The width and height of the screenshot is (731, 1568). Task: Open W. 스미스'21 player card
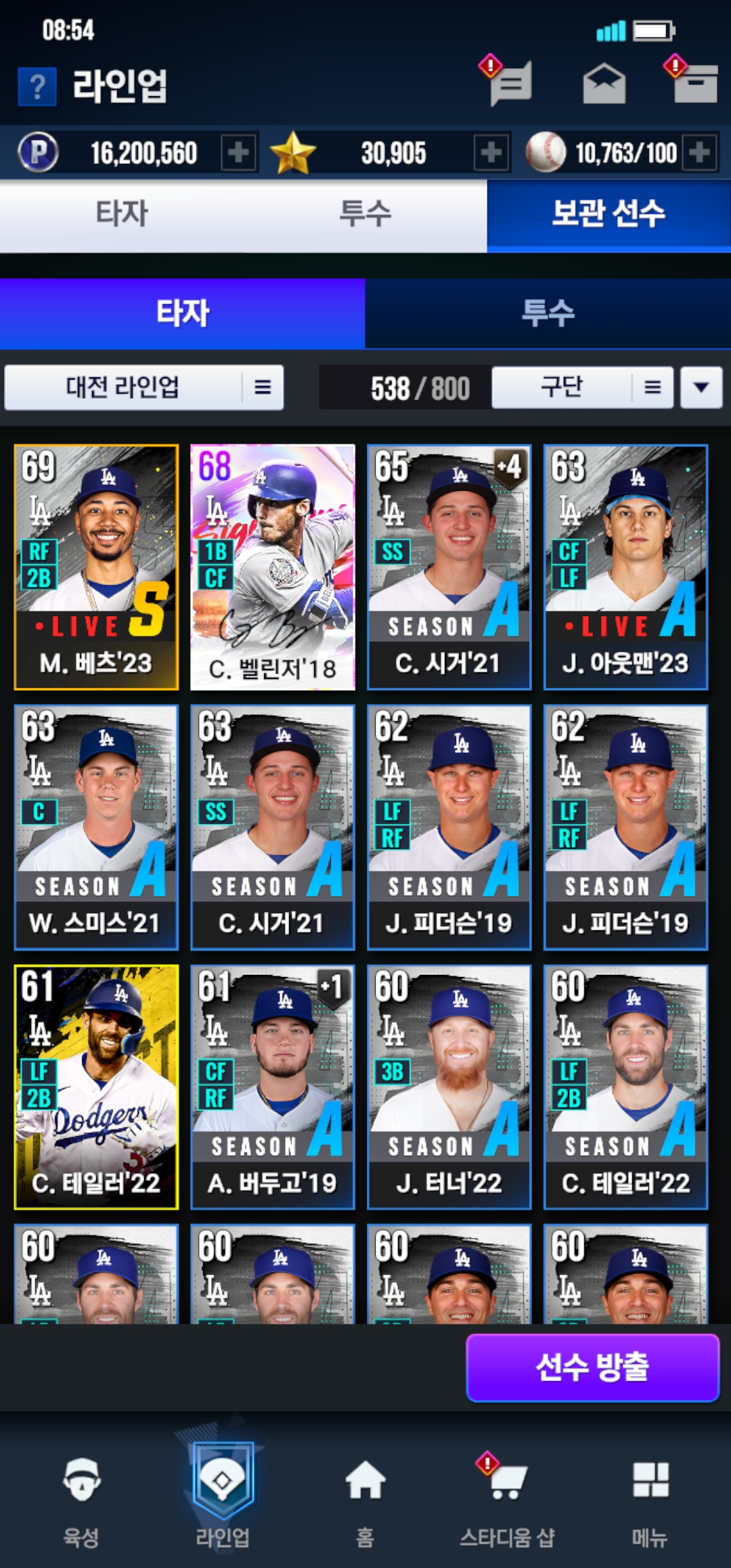pyautogui.click(x=96, y=827)
